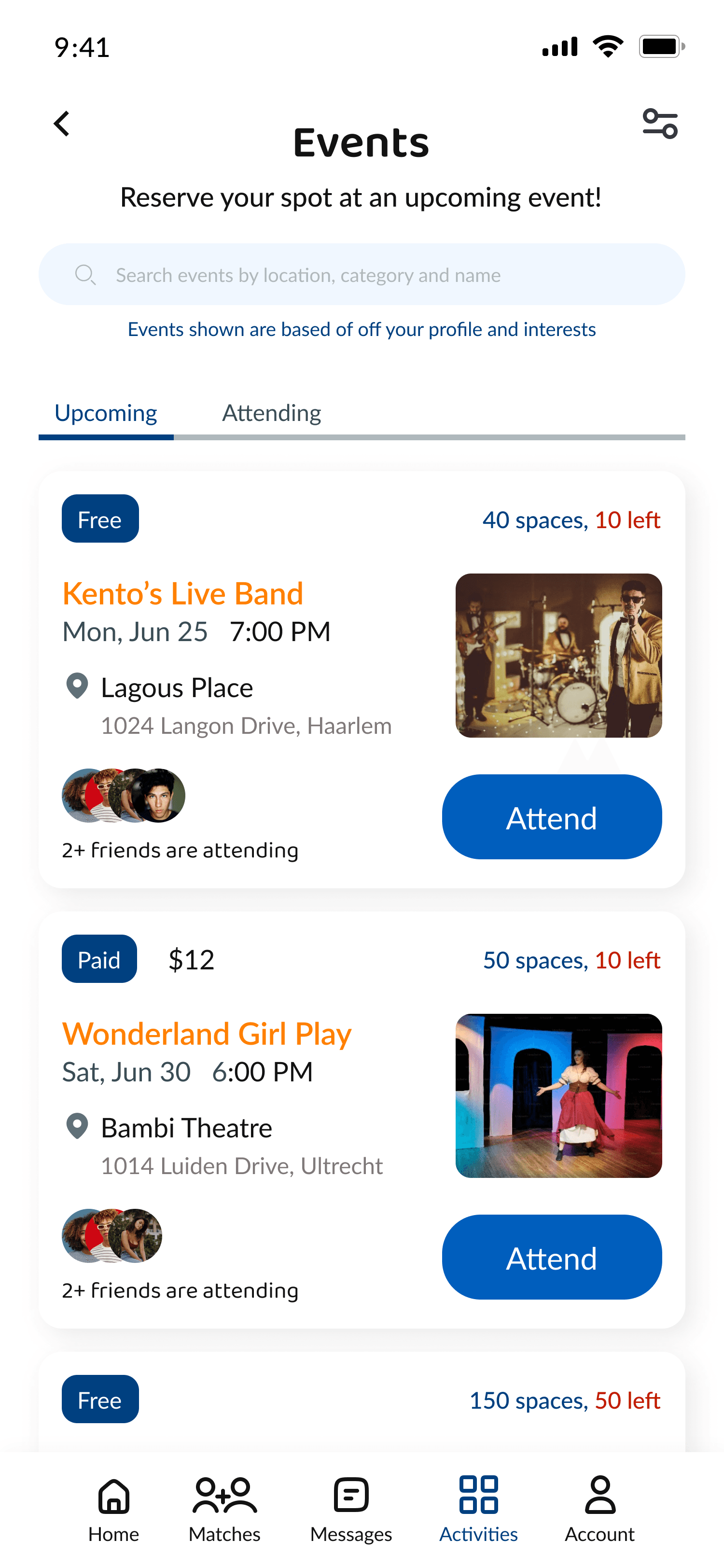Viewport: 724px width, 1568px height.
Task: Go back from the Events screen
Action: (x=62, y=124)
